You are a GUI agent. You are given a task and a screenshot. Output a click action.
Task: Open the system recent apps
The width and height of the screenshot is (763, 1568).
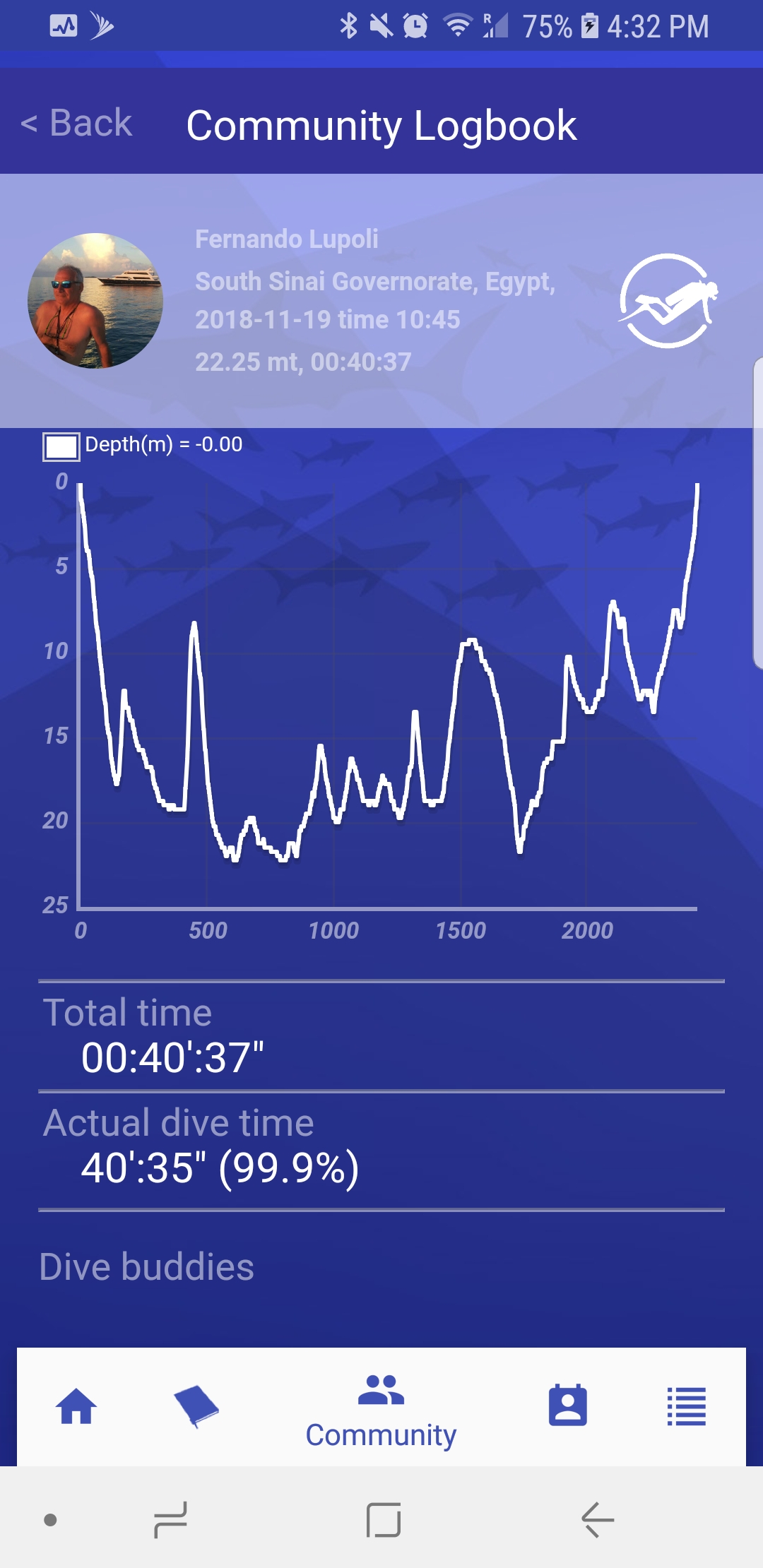coord(170,1519)
